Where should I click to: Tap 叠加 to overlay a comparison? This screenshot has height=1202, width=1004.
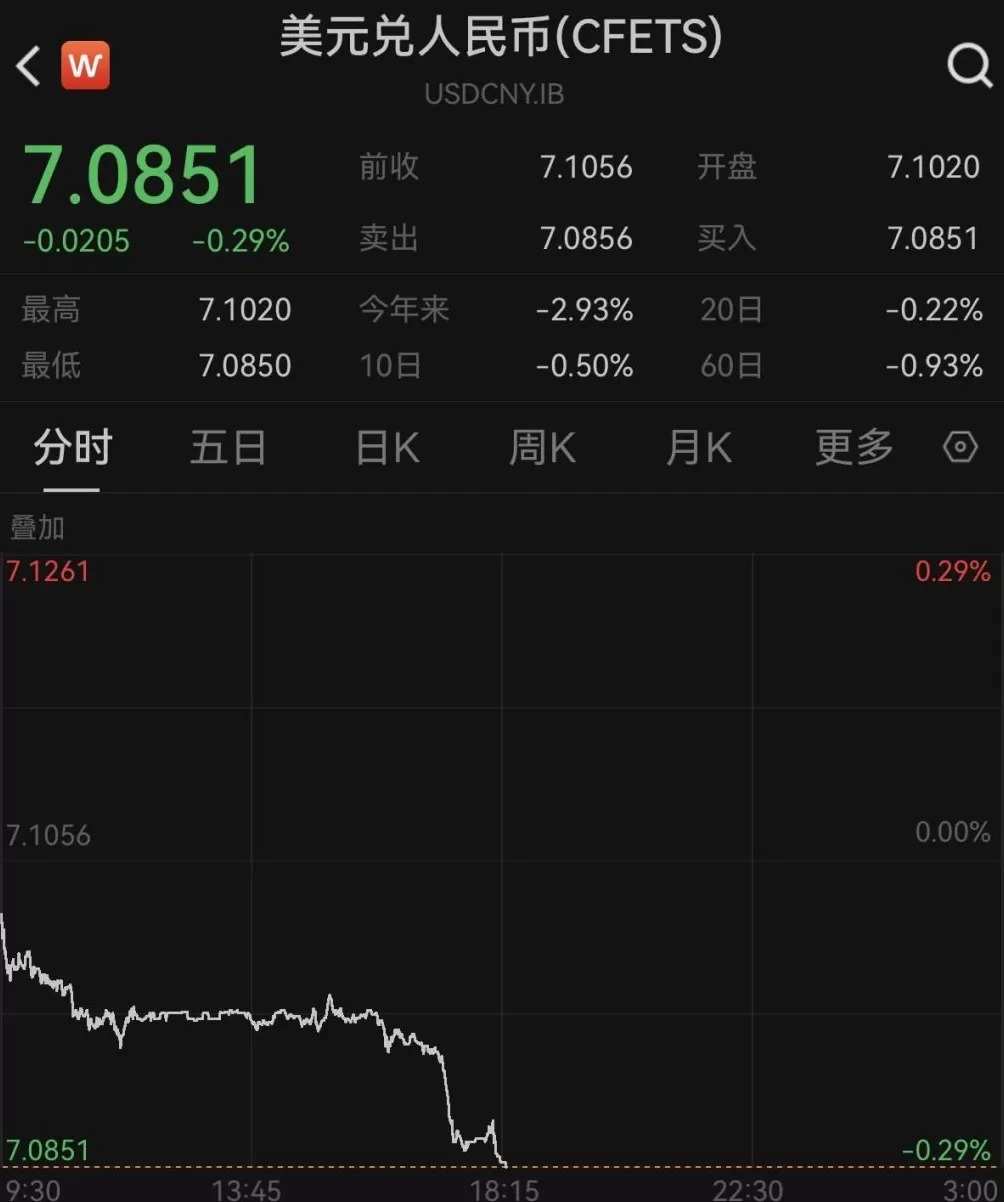pos(37,527)
